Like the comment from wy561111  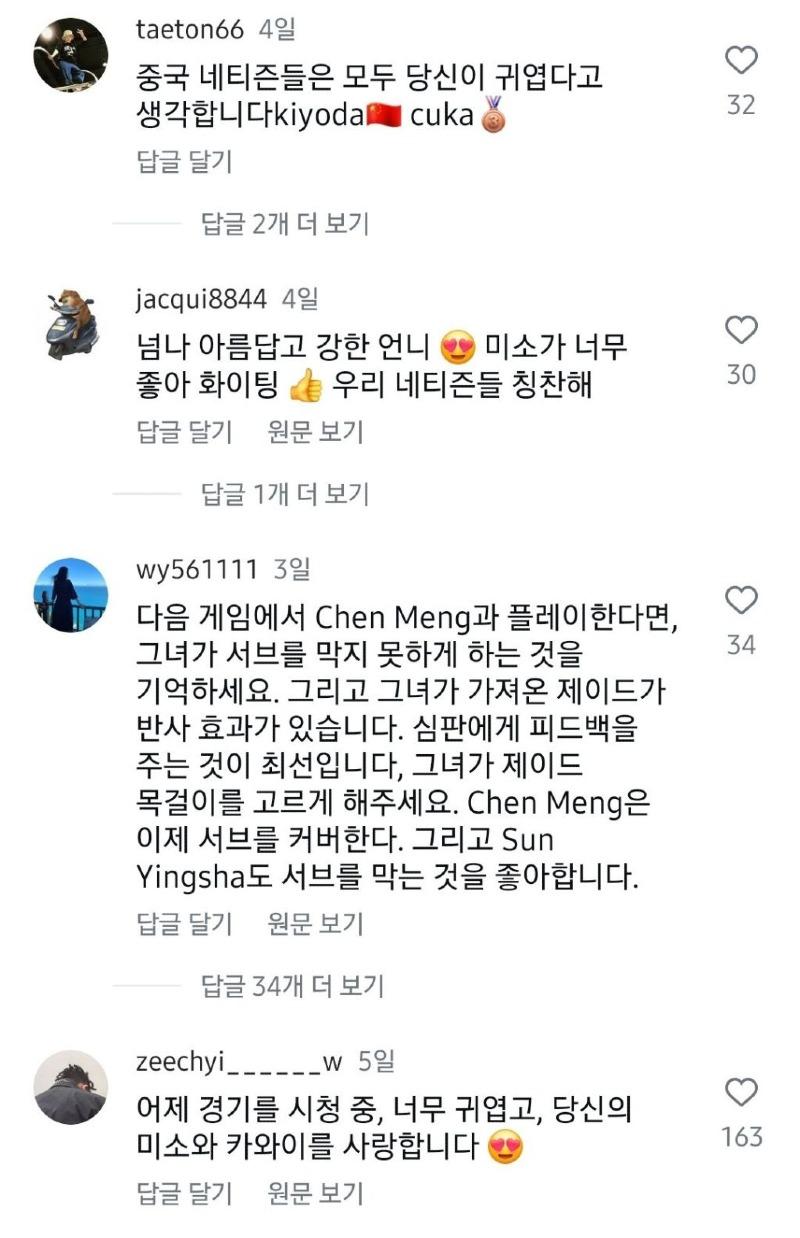coord(741,601)
